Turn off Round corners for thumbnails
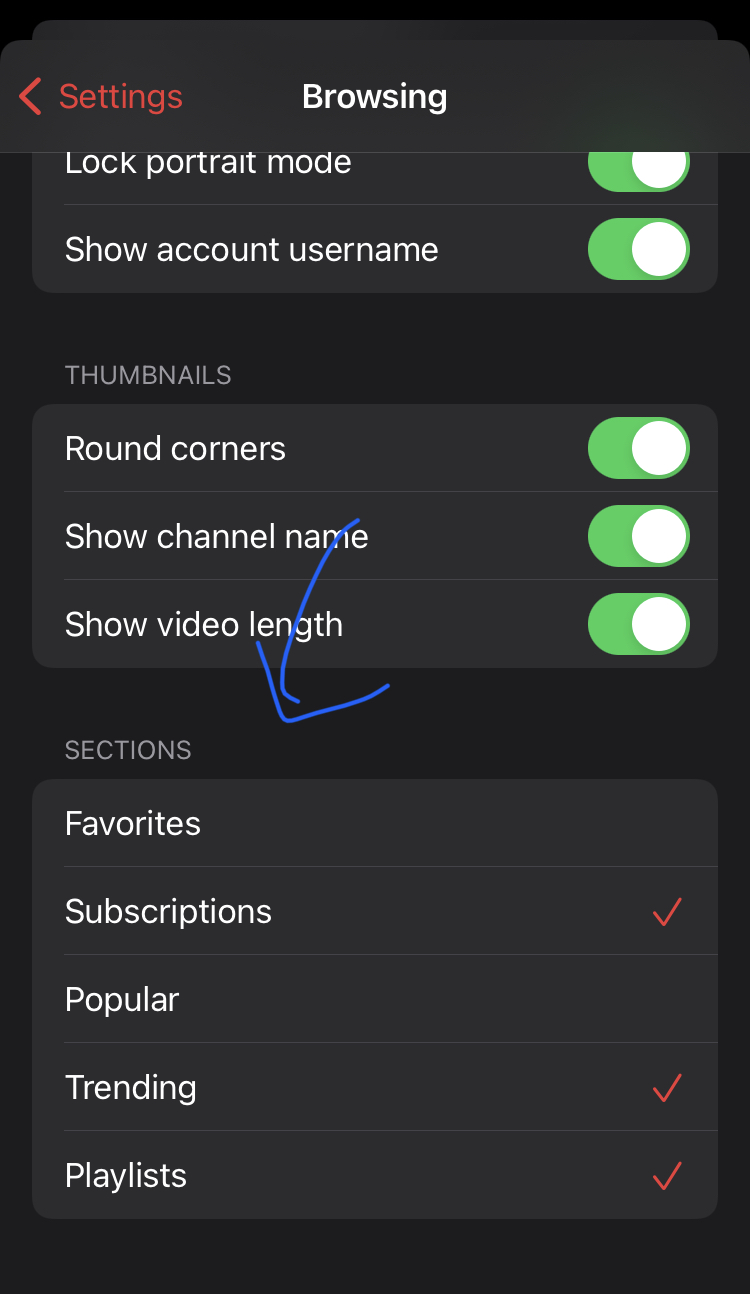 pos(638,448)
